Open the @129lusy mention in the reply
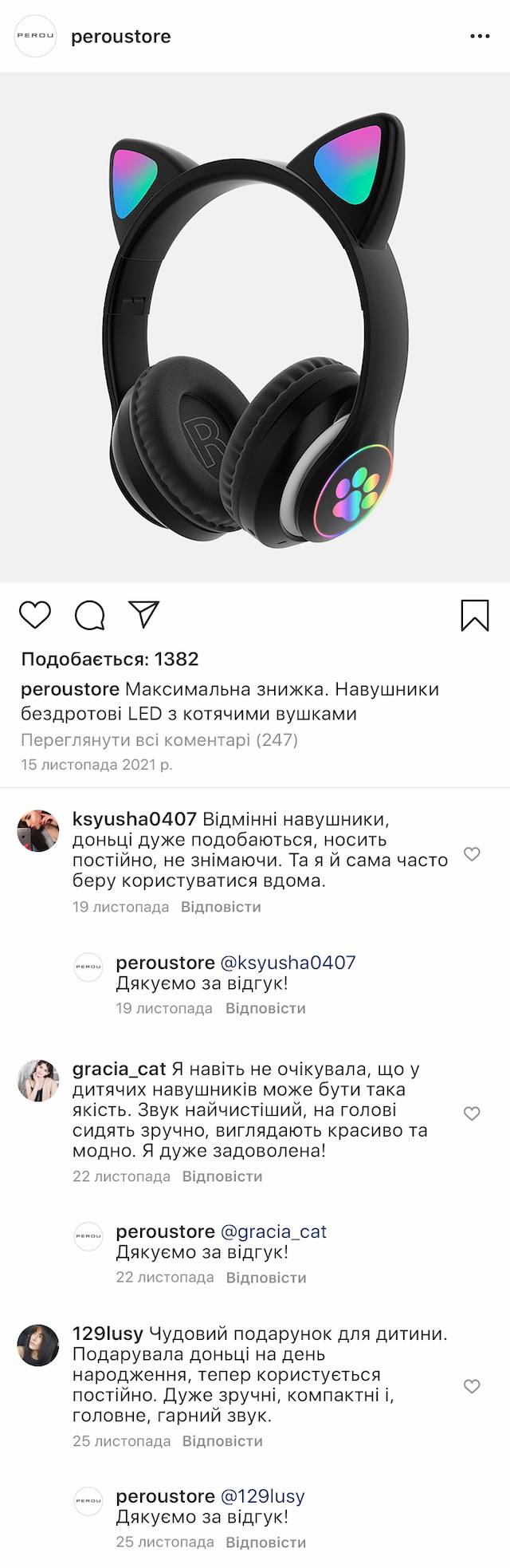 (x=262, y=1496)
